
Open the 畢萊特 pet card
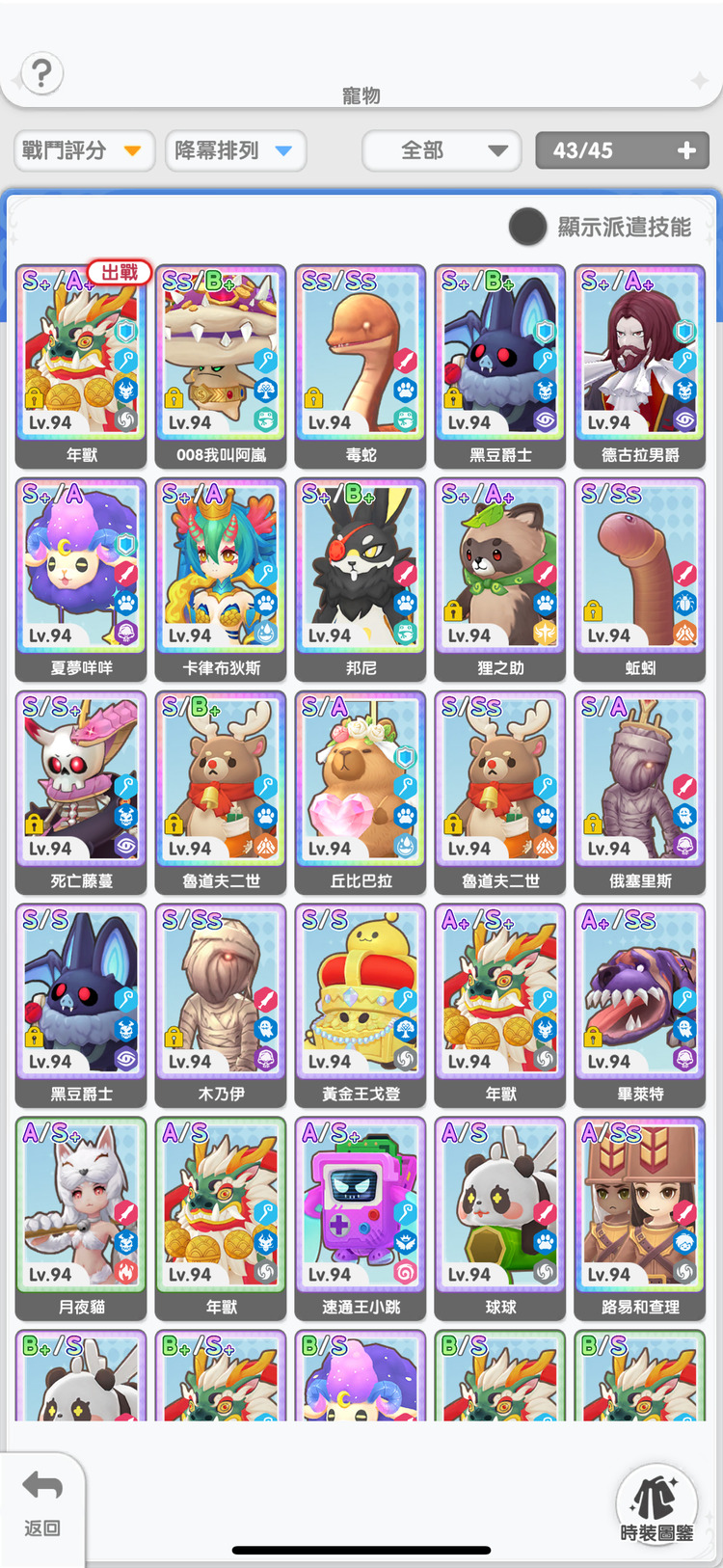(639, 1004)
